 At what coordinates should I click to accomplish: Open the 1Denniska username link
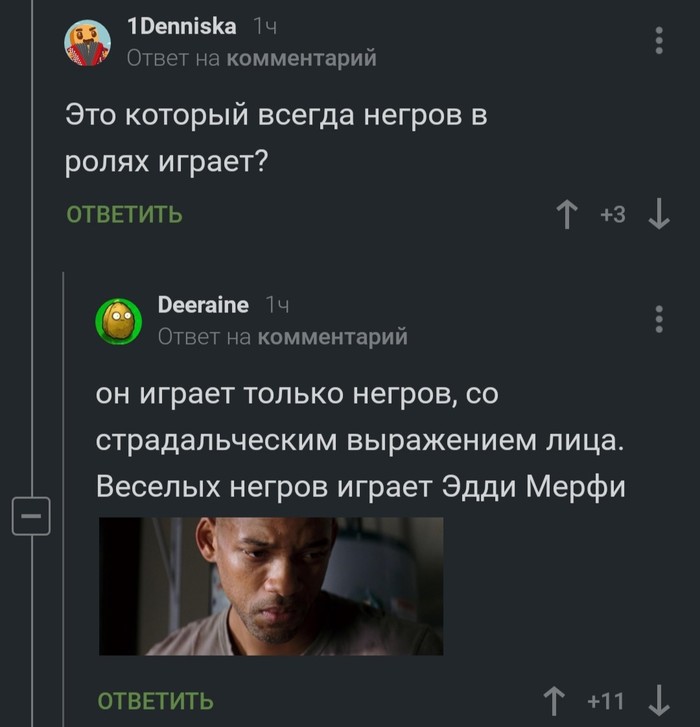[x=182, y=27]
